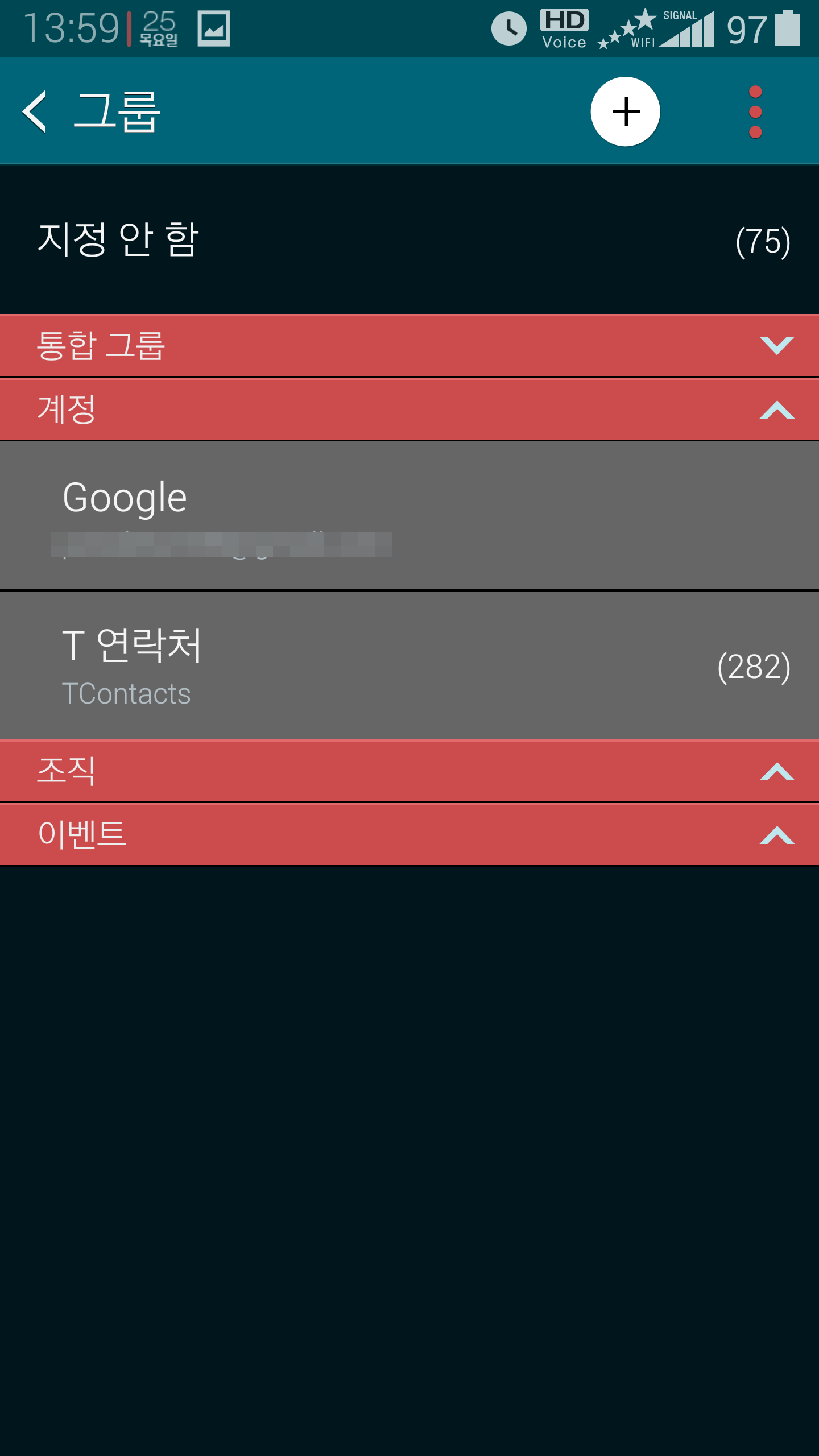Image resolution: width=819 pixels, height=1456 pixels.
Task: Open the T 연락처 group
Action: [x=409, y=665]
